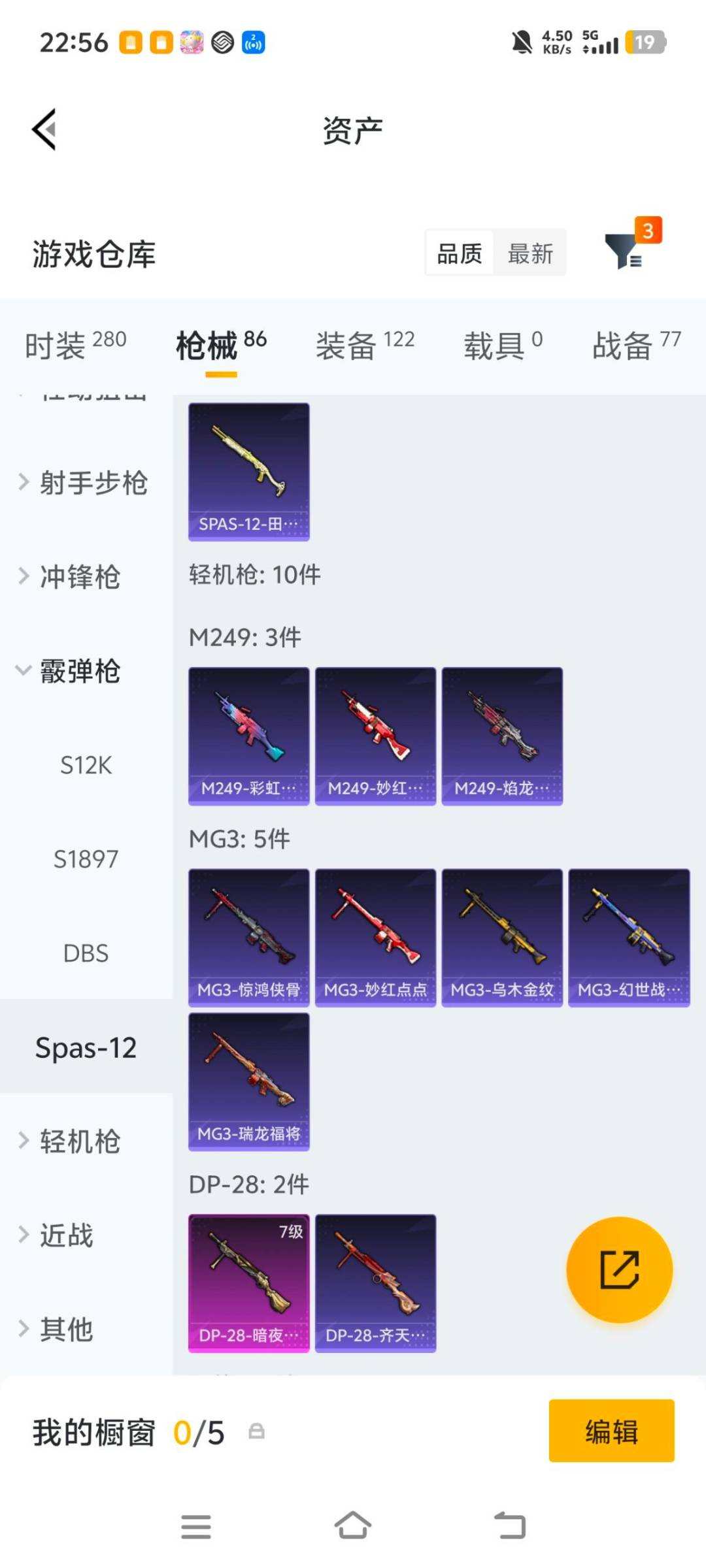Open the 7级 DP-28-暗夜 weapon skin
Viewport: 706px width, 1568px height.
point(248,1283)
